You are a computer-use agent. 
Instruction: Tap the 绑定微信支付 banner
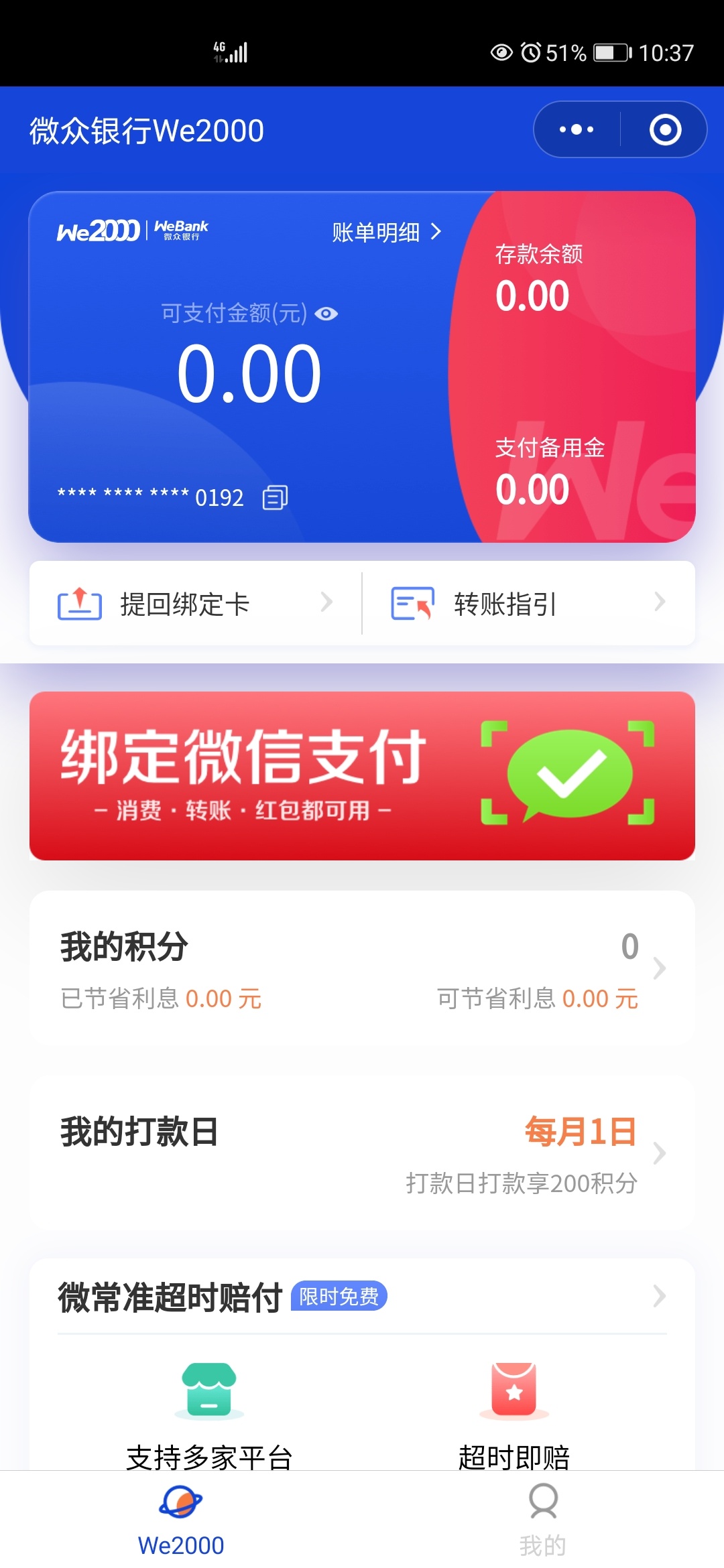click(x=362, y=776)
